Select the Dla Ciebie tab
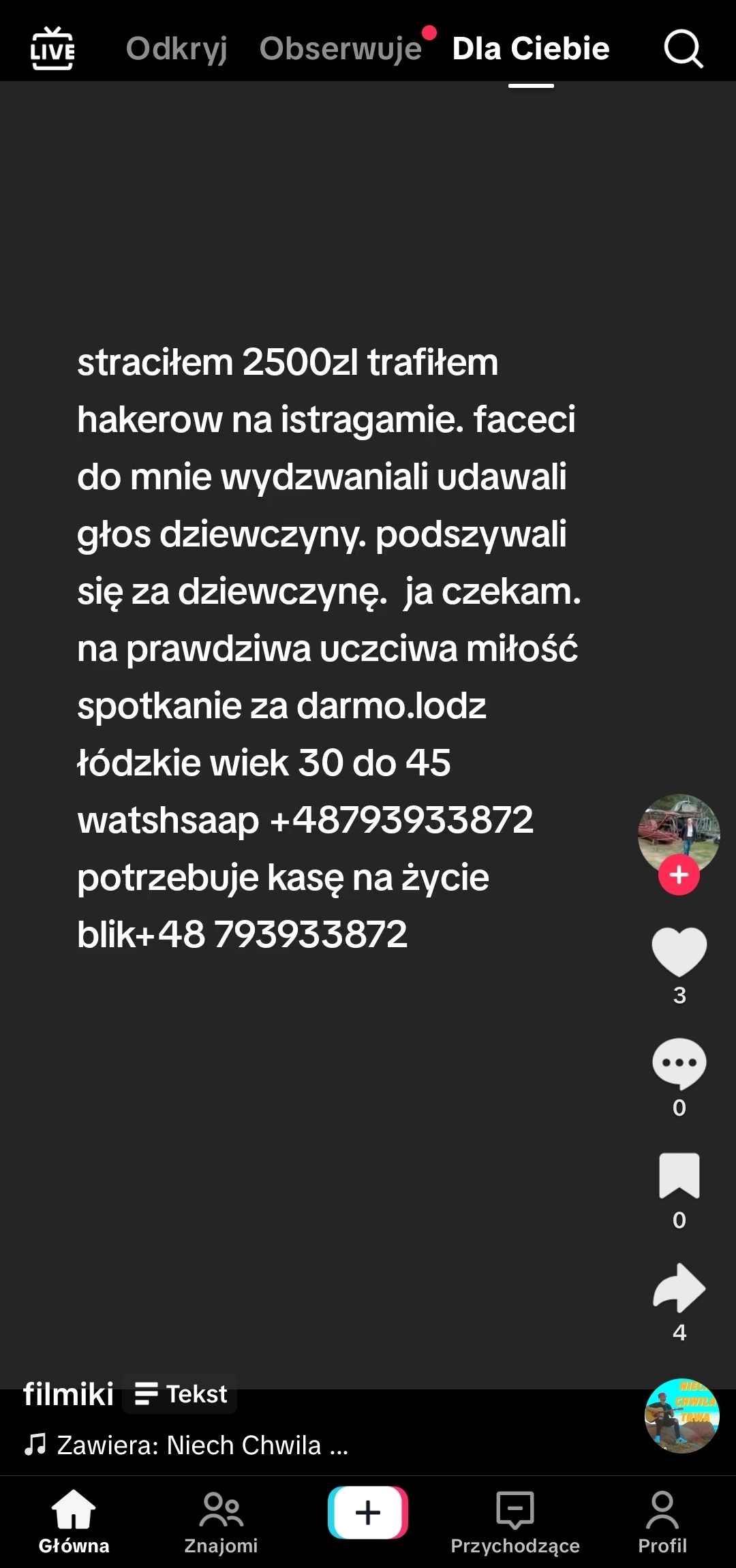 click(531, 48)
